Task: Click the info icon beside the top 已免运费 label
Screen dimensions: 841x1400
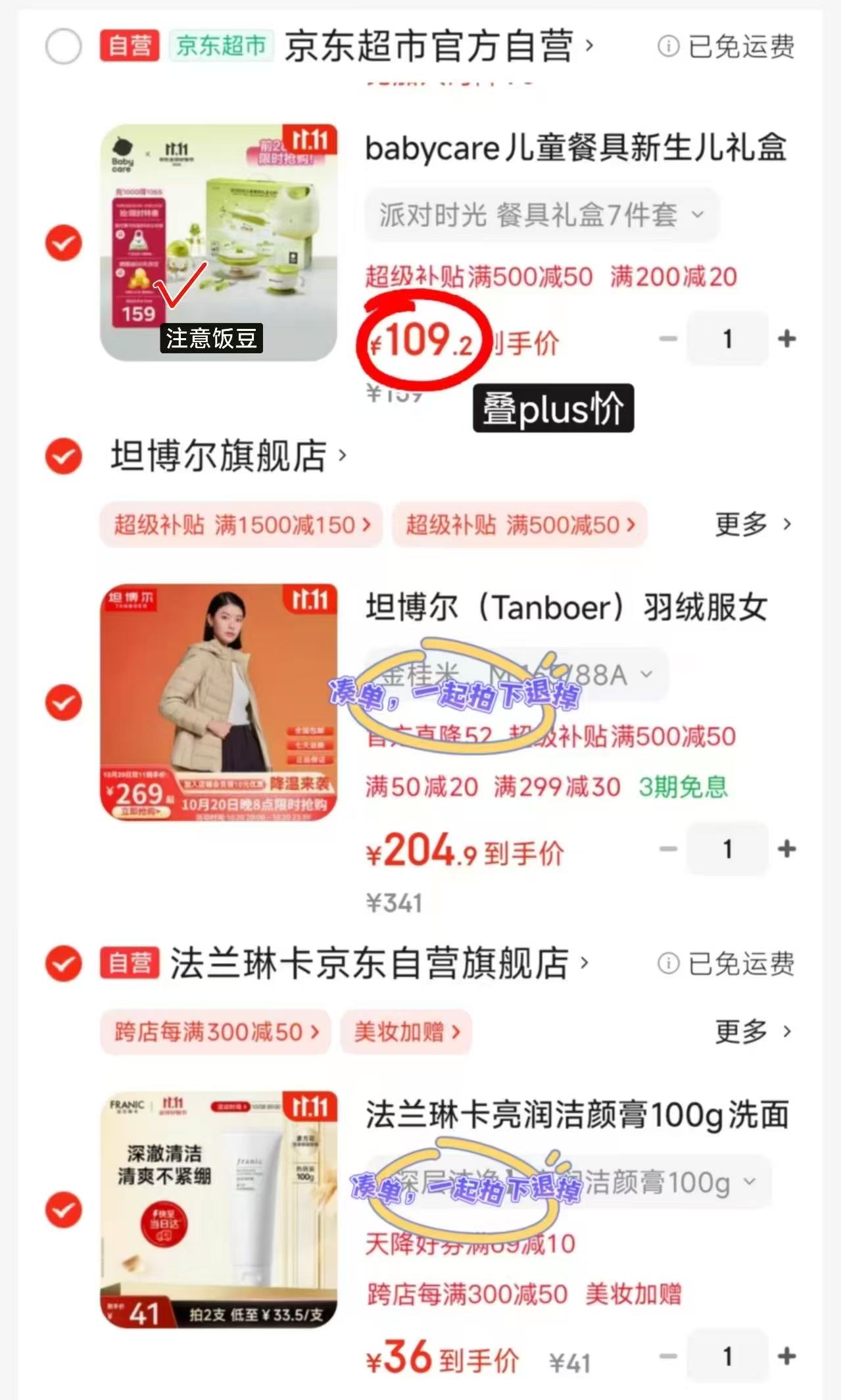Action: 669,47
